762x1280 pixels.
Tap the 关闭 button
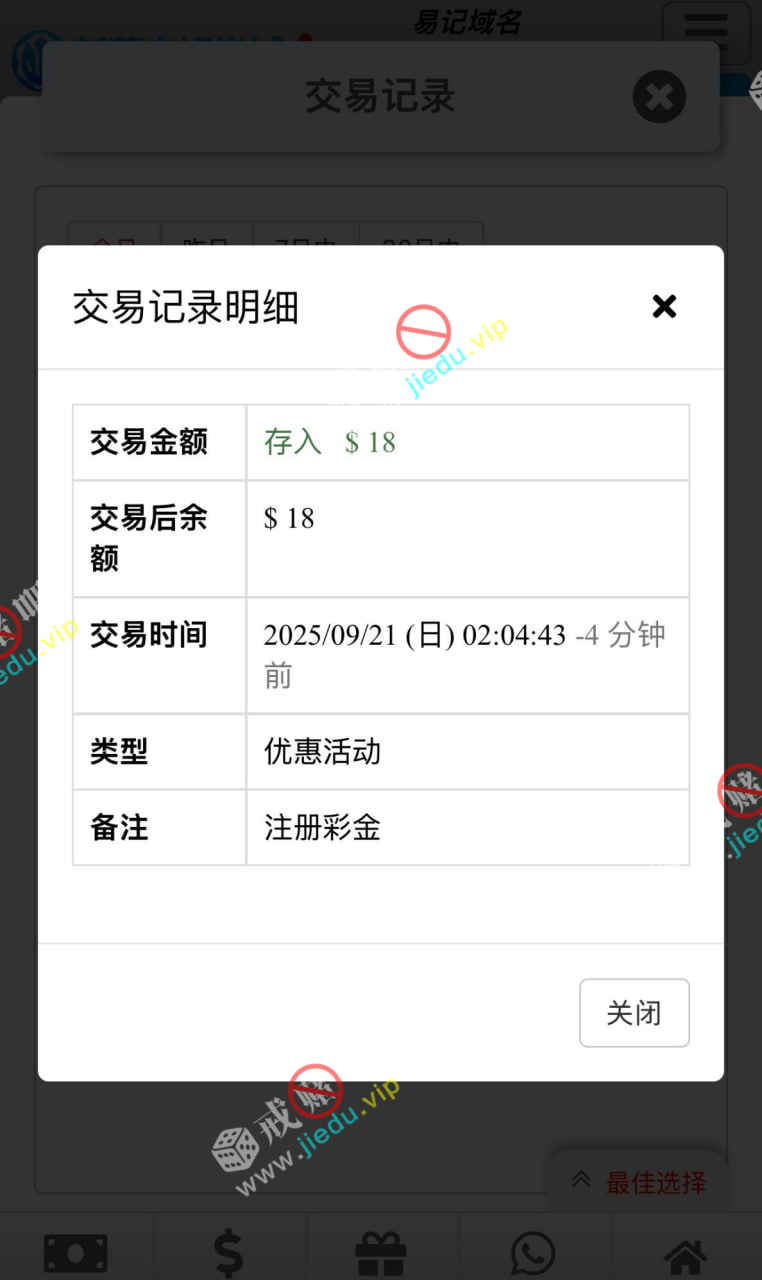(634, 1013)
